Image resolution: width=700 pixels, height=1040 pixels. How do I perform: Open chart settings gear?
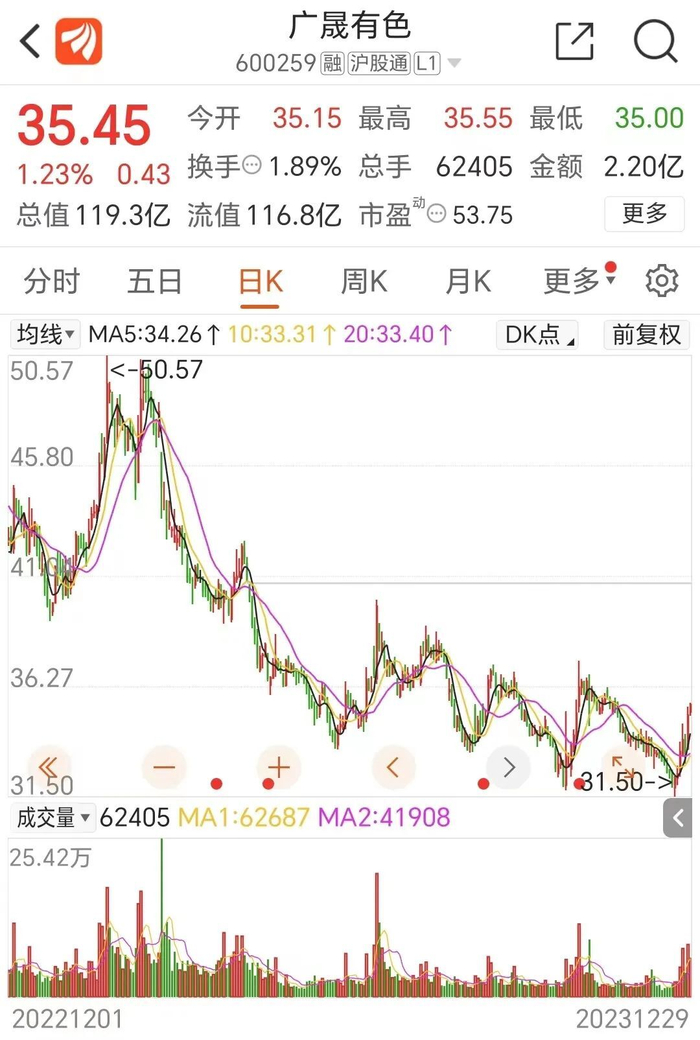[662, 281]
